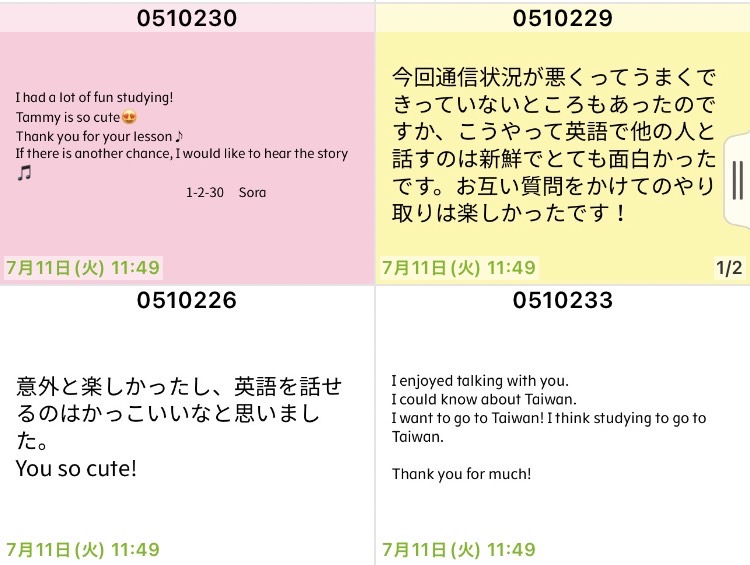
Task: Tap the side panel handle on the right edge
Action: coord(737,179)
